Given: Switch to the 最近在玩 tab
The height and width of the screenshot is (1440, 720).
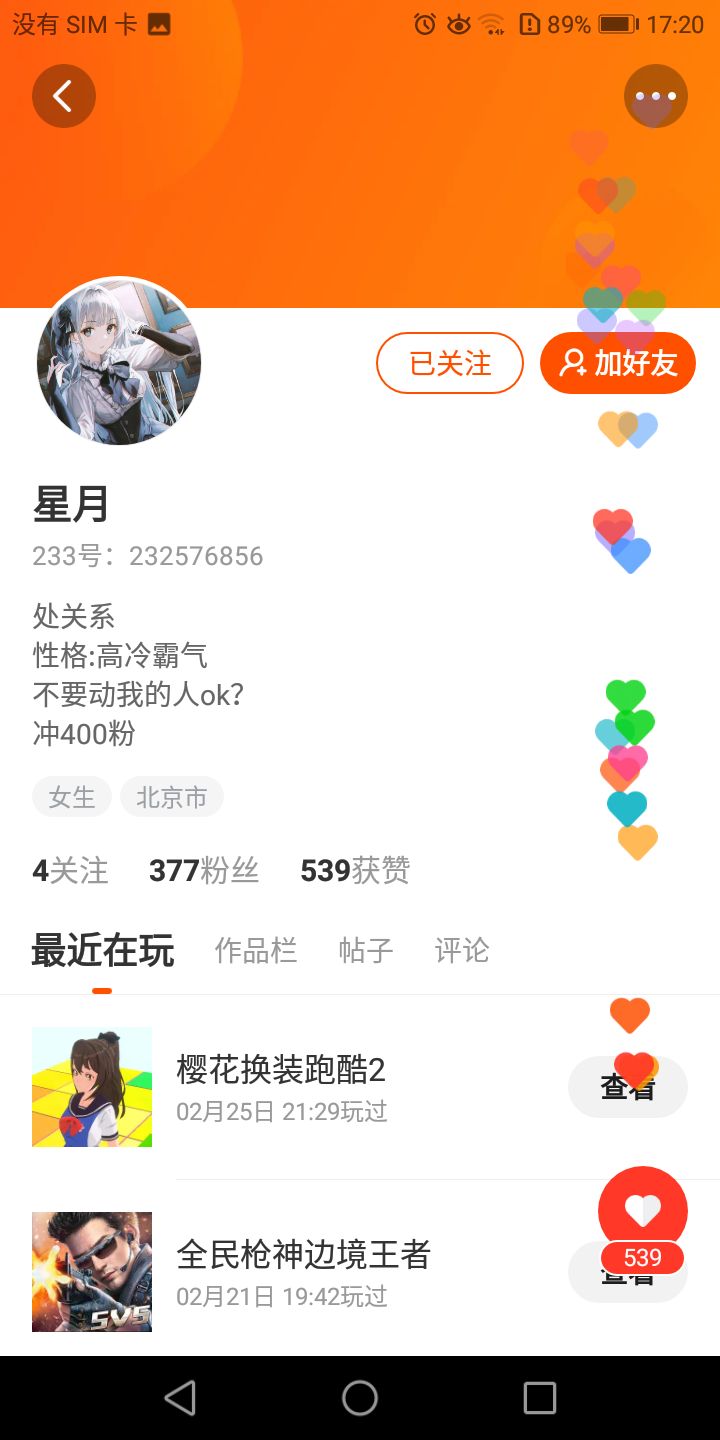Looking at the screenshot, I should coord(102,951).
